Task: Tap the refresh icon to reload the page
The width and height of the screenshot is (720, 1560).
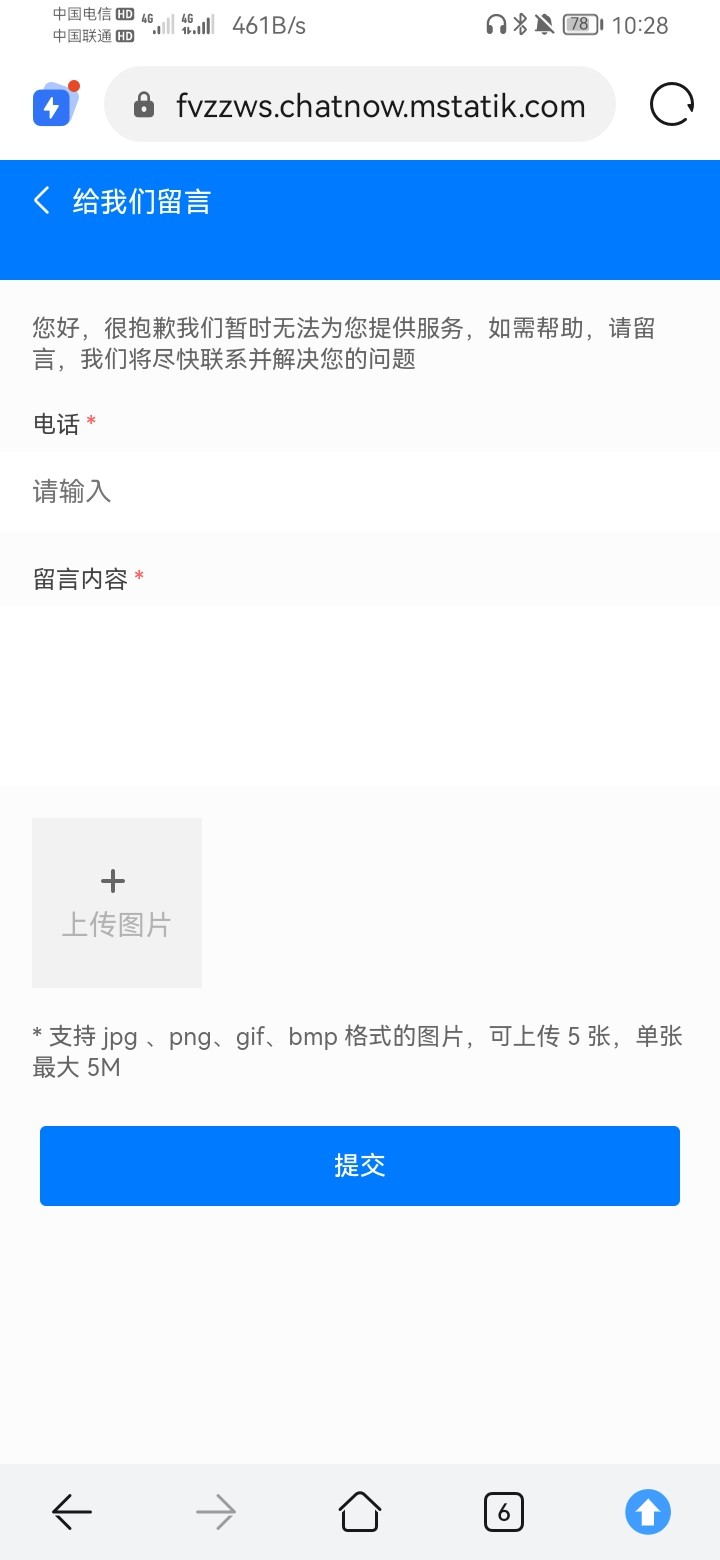Action: click(x=671, y=103)
